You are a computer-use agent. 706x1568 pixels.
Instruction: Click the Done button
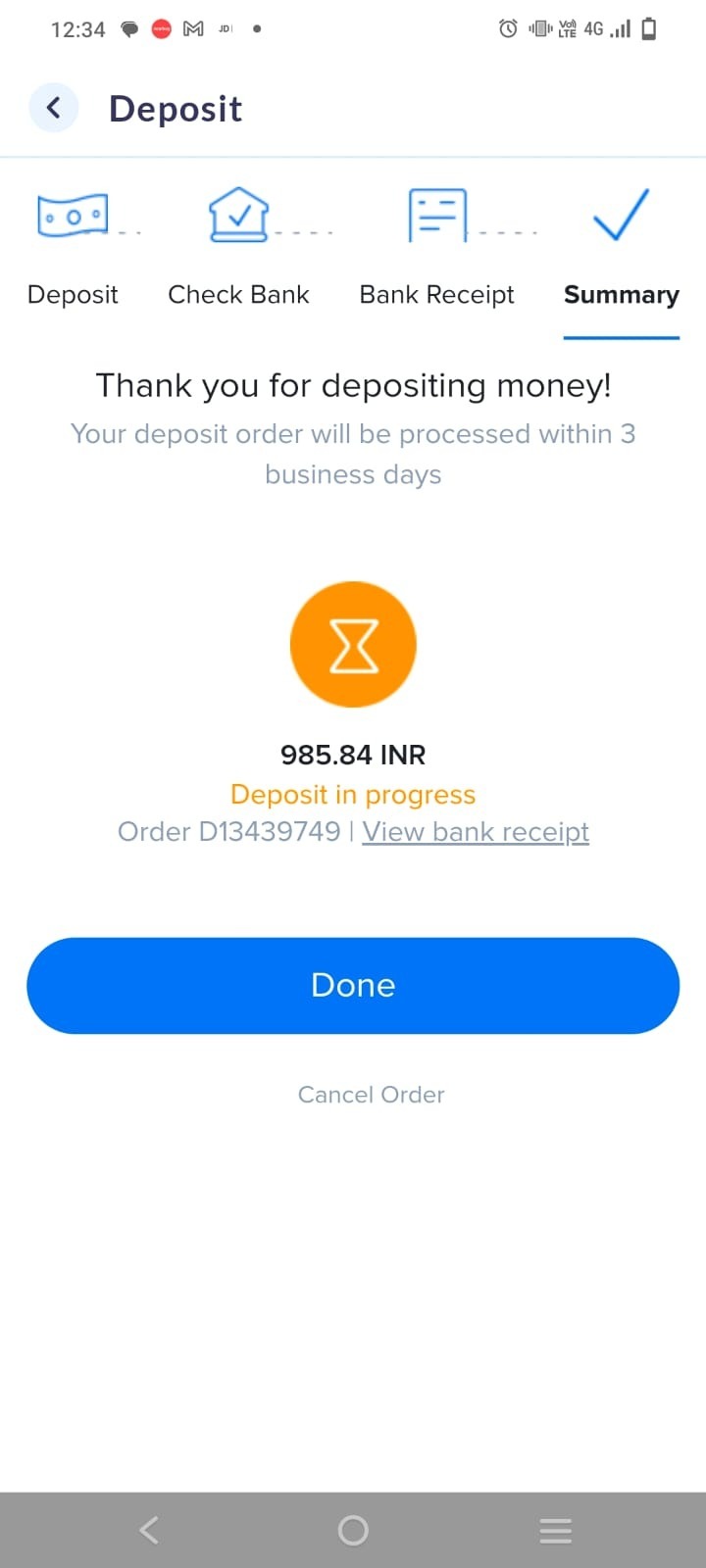click(353, 985)
